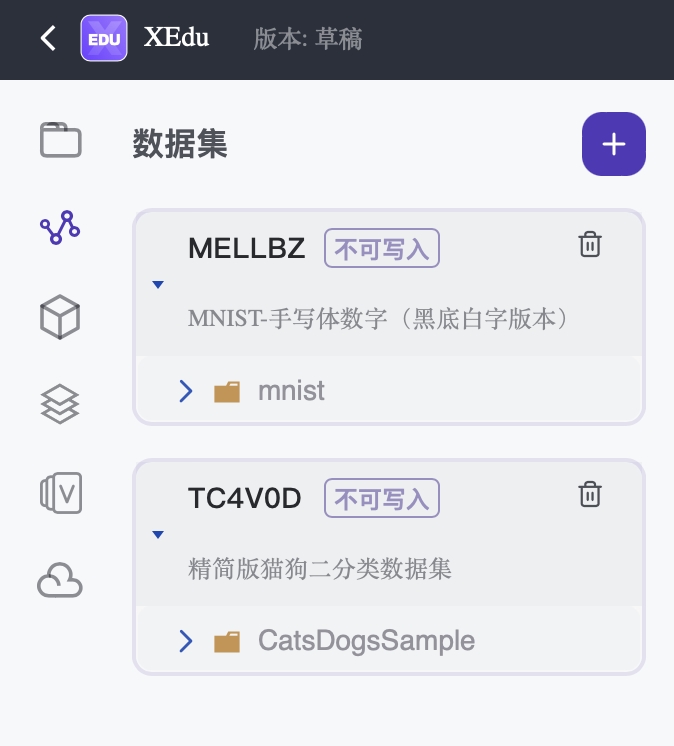Open the version cards sidebar tab
Viewport: 674px width, 746px height.
pyautogui.click(x=61, y=493)
